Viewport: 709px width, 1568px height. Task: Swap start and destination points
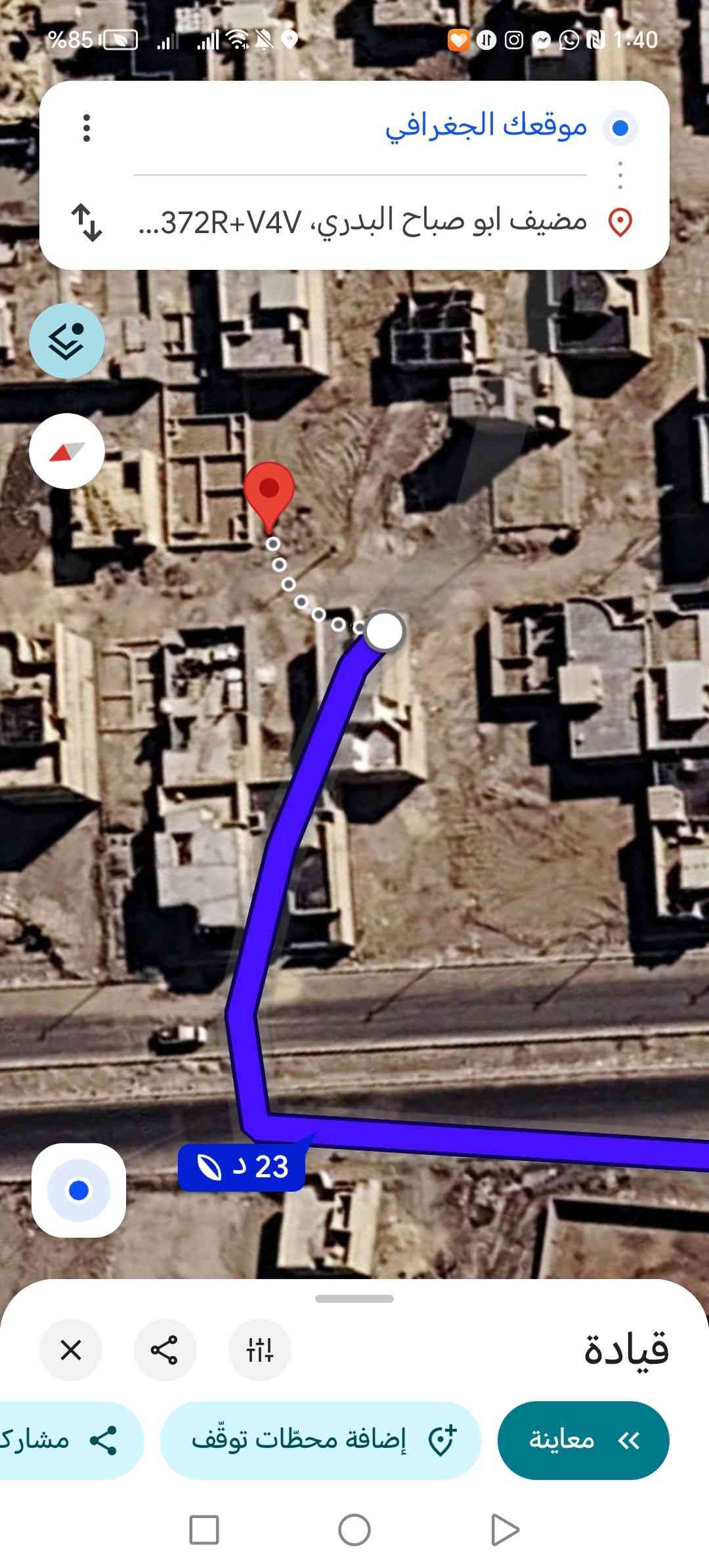[87, 223]
